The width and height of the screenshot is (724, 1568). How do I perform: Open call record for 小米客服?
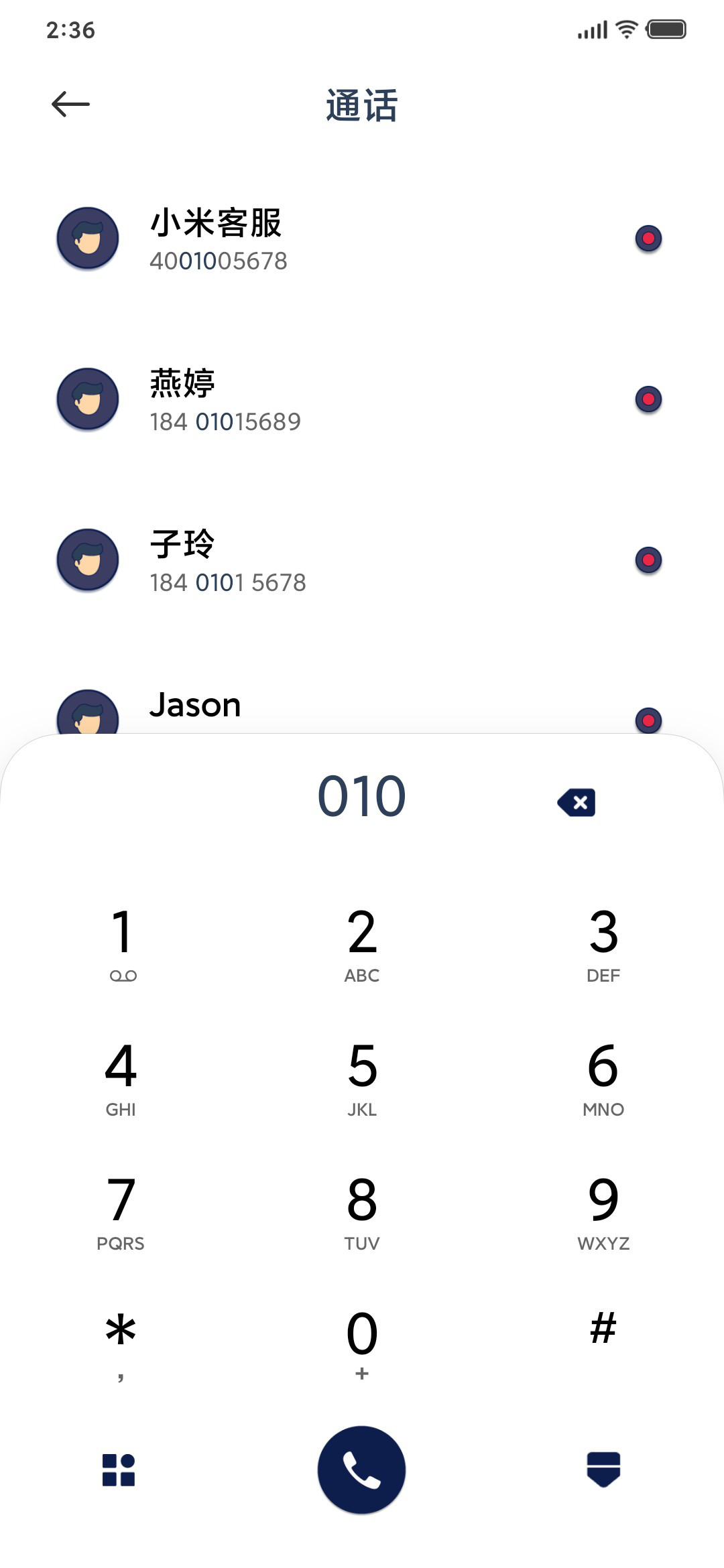(362, 239)
